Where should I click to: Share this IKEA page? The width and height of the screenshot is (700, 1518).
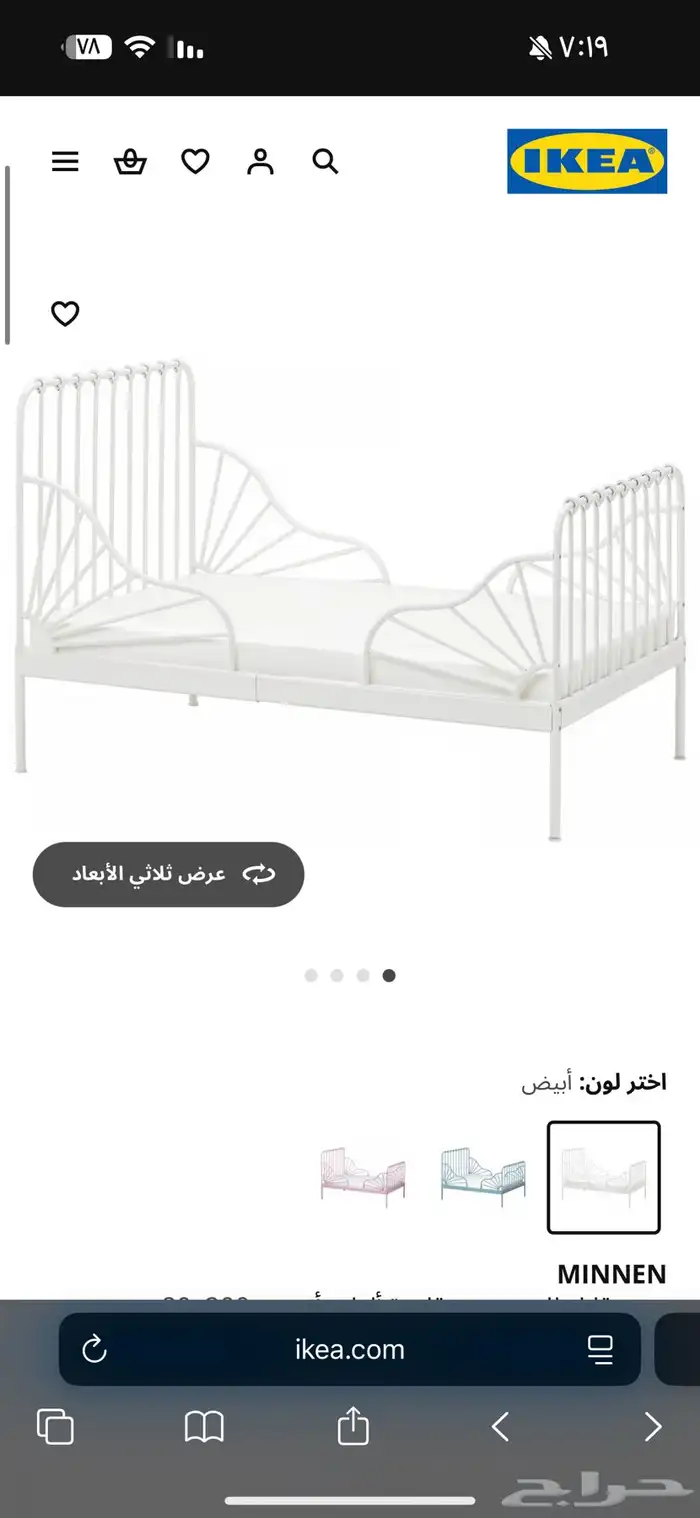(x=353, y=1426)
